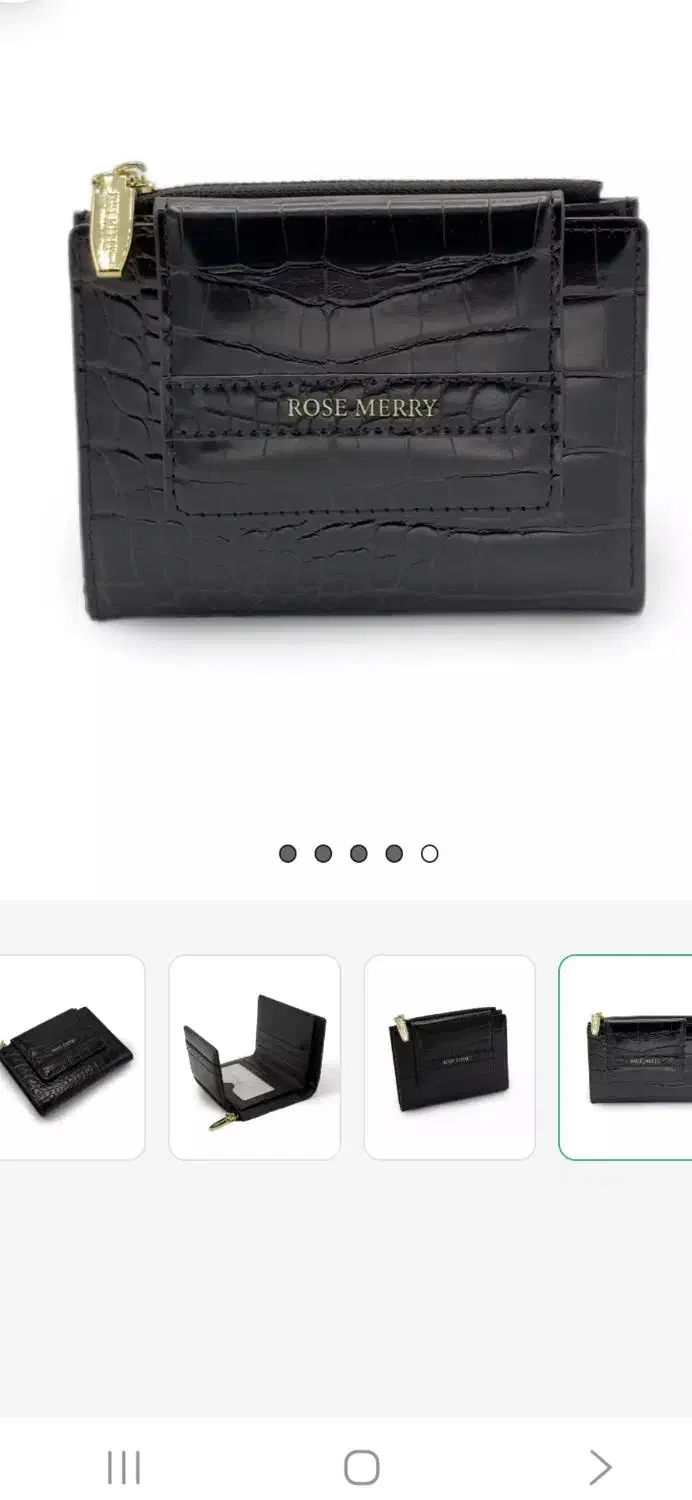Select the upright front-view wallet thumbnail
Viewport: 692px width, 1500px height.
pyautogui.click(x=450, y=1057)
